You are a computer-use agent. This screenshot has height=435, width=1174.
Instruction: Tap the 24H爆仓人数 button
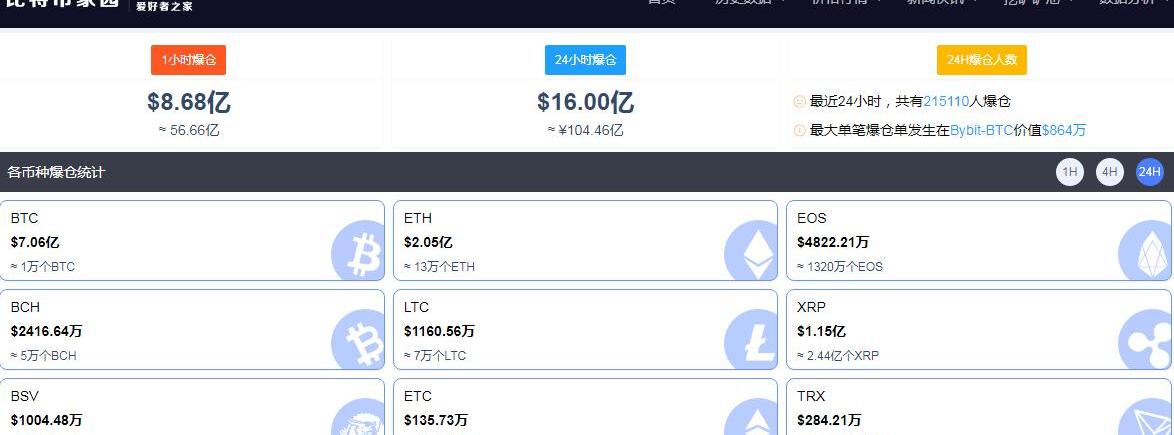981,60
